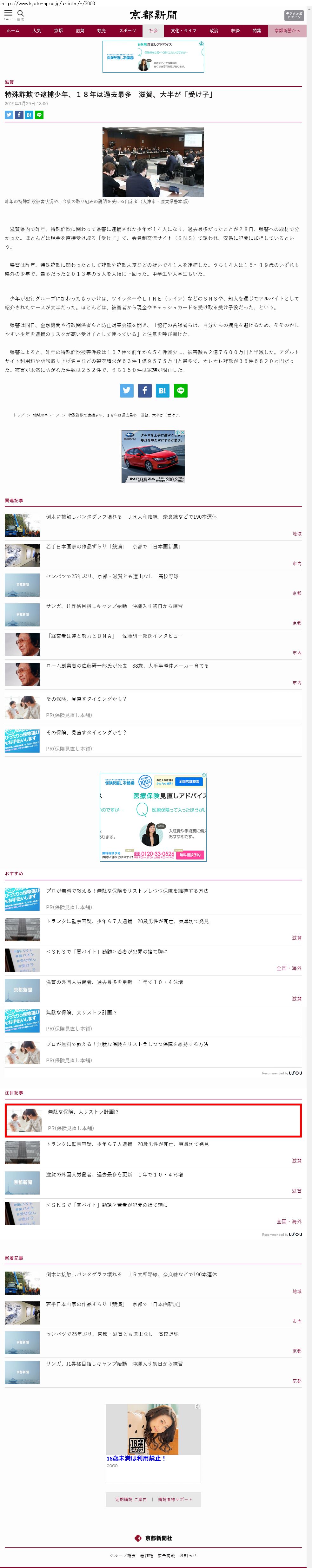Switch to the ホーム tab

[13, 30]
